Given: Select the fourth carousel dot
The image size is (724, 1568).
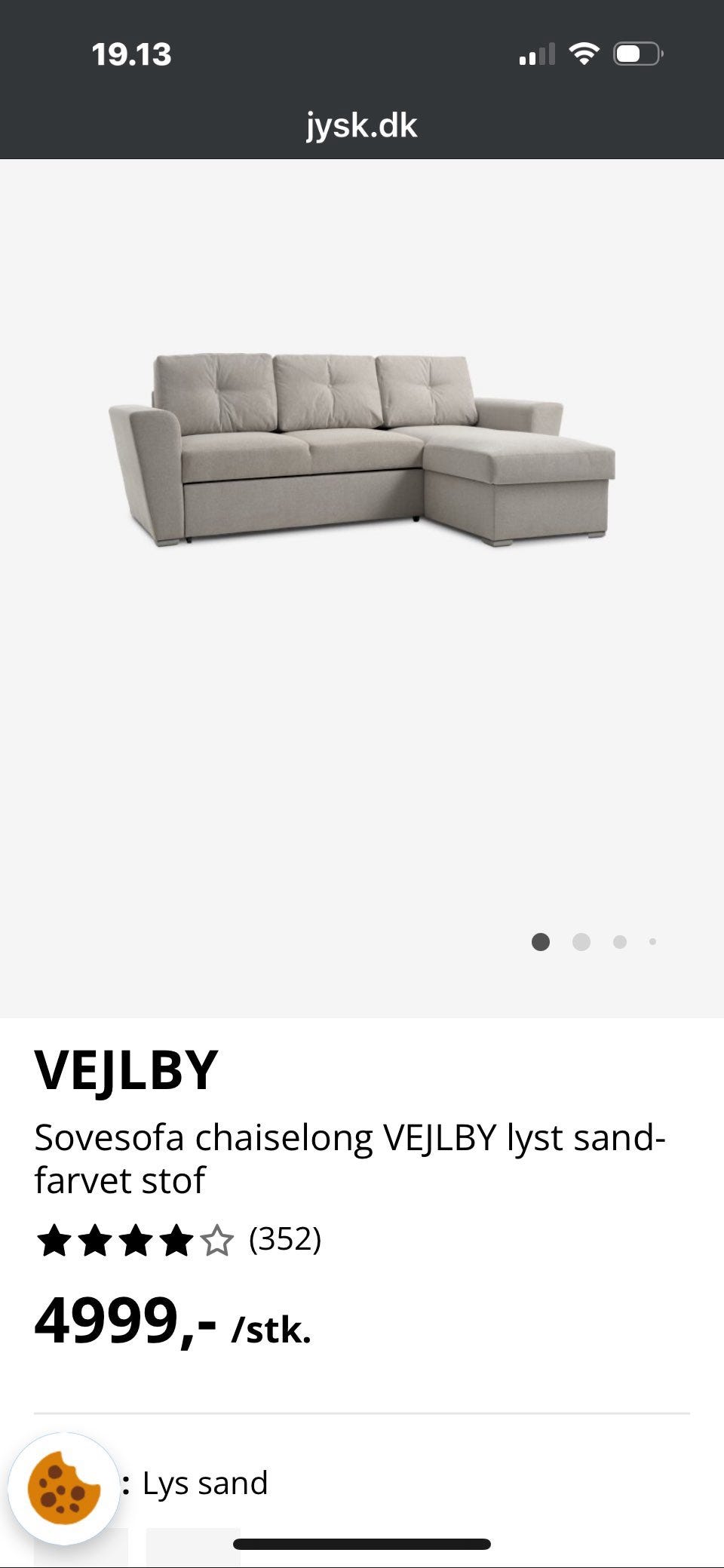Looking at the screenshot, I should point(653,941).
